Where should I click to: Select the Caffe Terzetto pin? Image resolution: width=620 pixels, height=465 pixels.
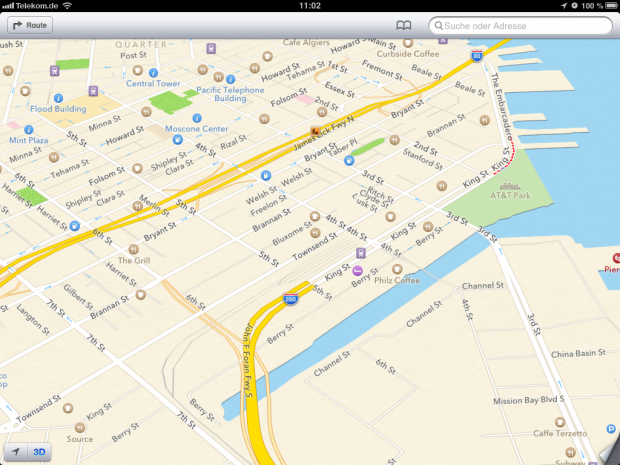(560, 422)
